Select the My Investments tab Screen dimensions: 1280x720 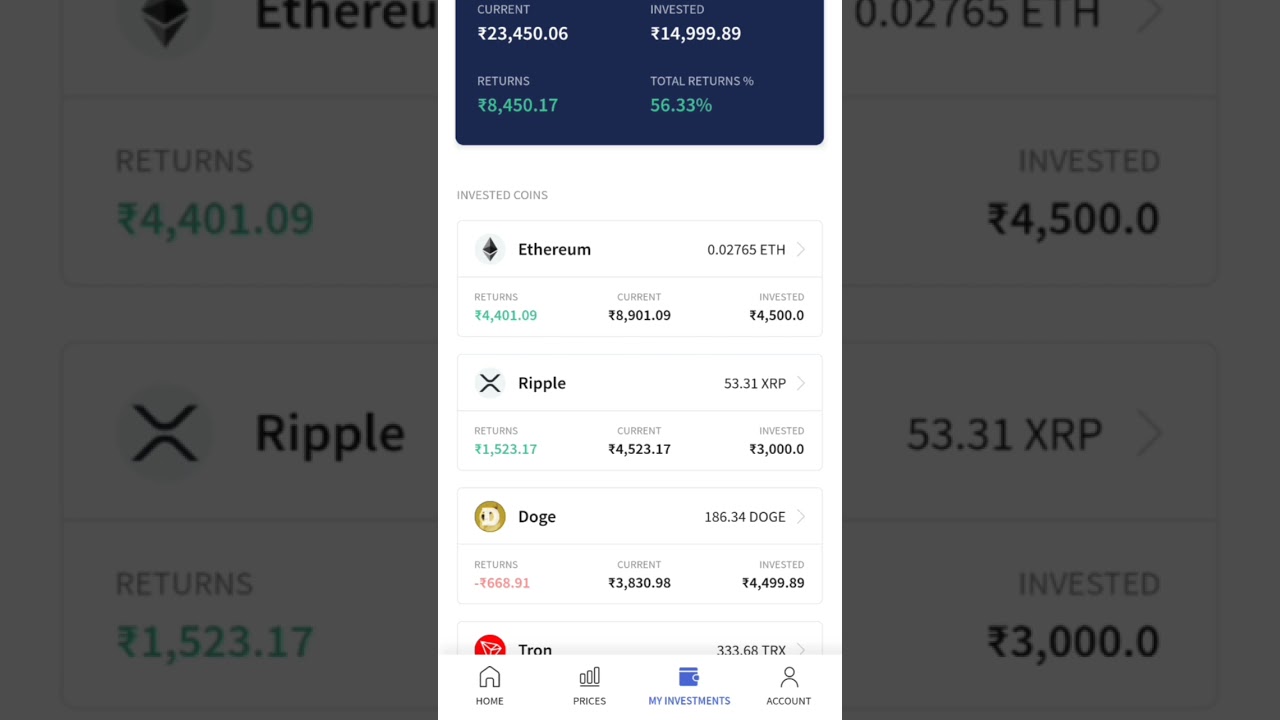[689, 686]
